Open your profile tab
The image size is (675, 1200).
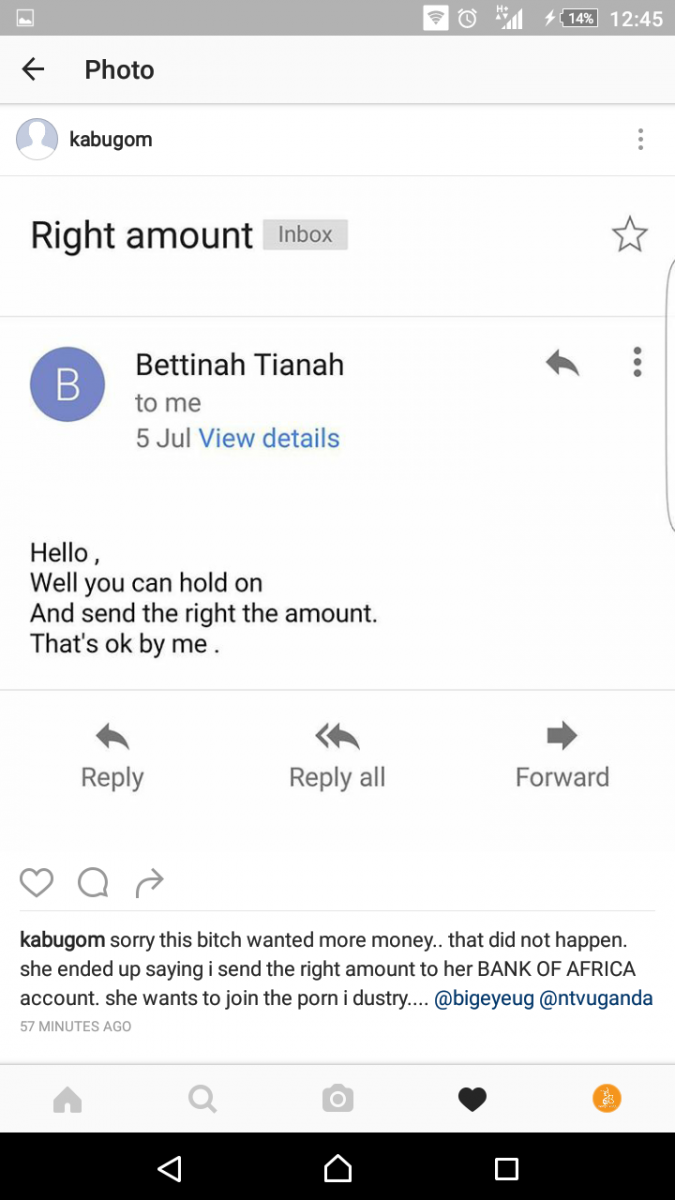[x=607, y=1099]
